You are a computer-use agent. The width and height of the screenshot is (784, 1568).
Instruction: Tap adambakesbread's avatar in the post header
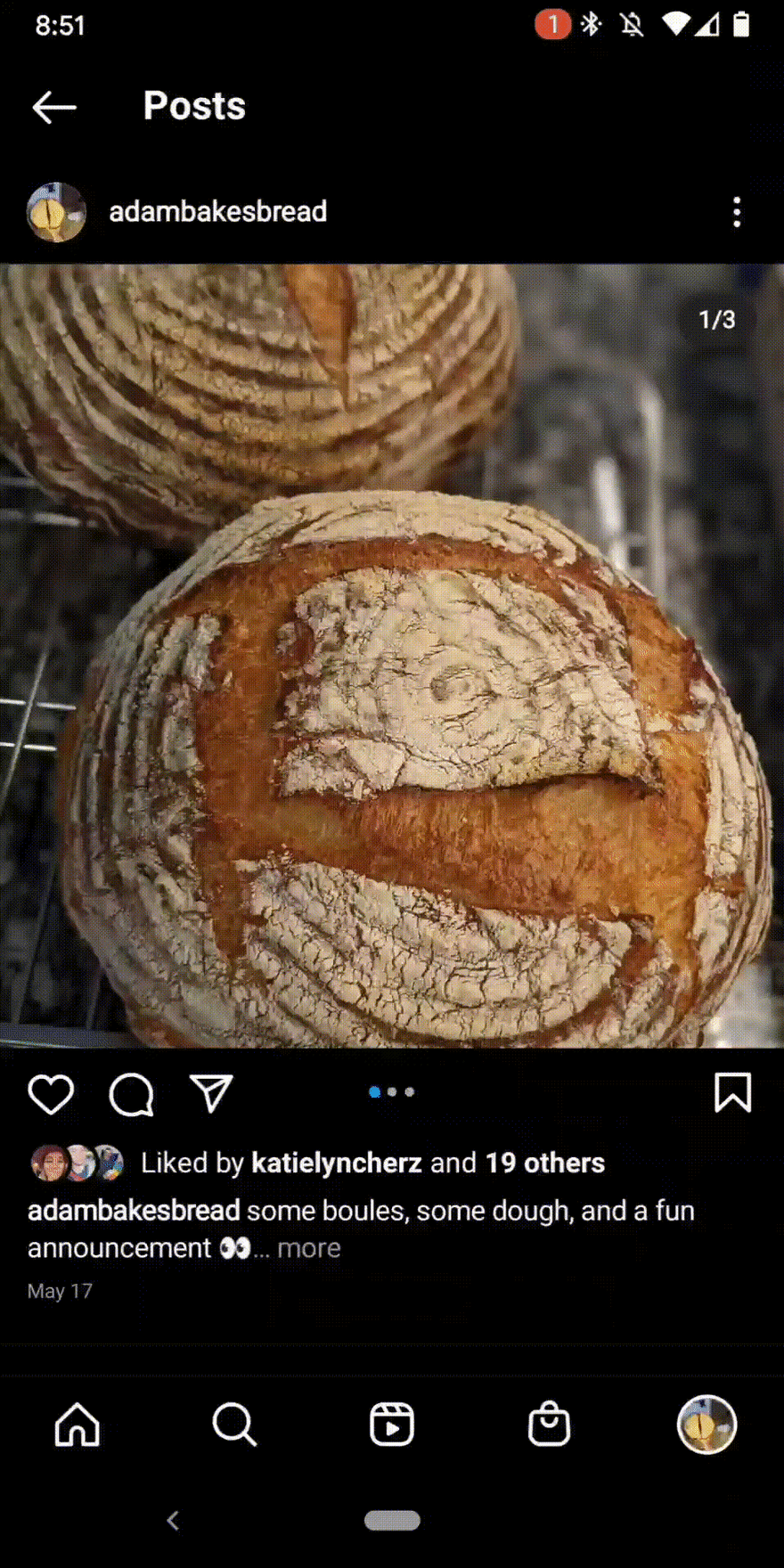coord(56,212)
